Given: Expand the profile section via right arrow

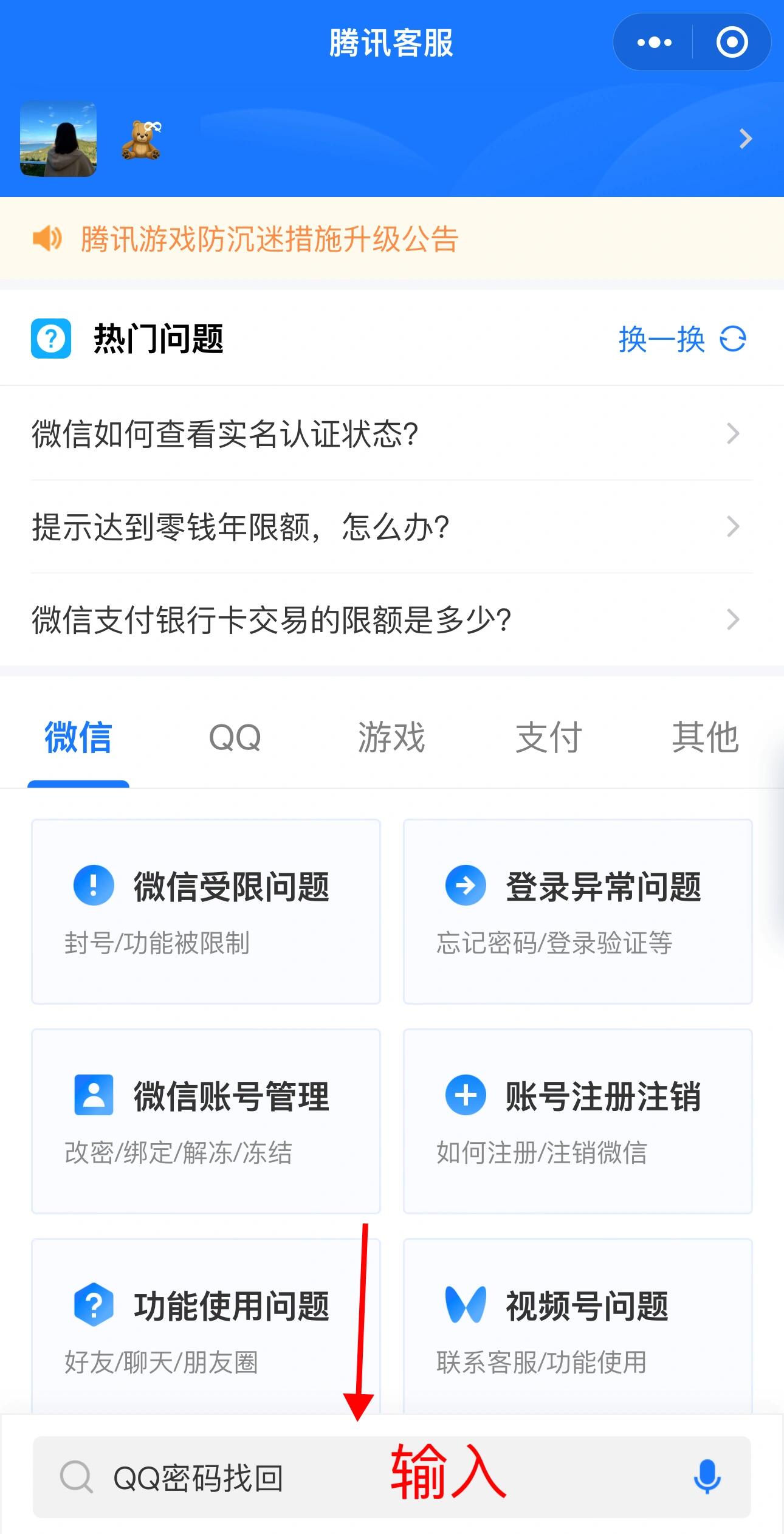Looking at the screenshot, I should click(744, 139).
